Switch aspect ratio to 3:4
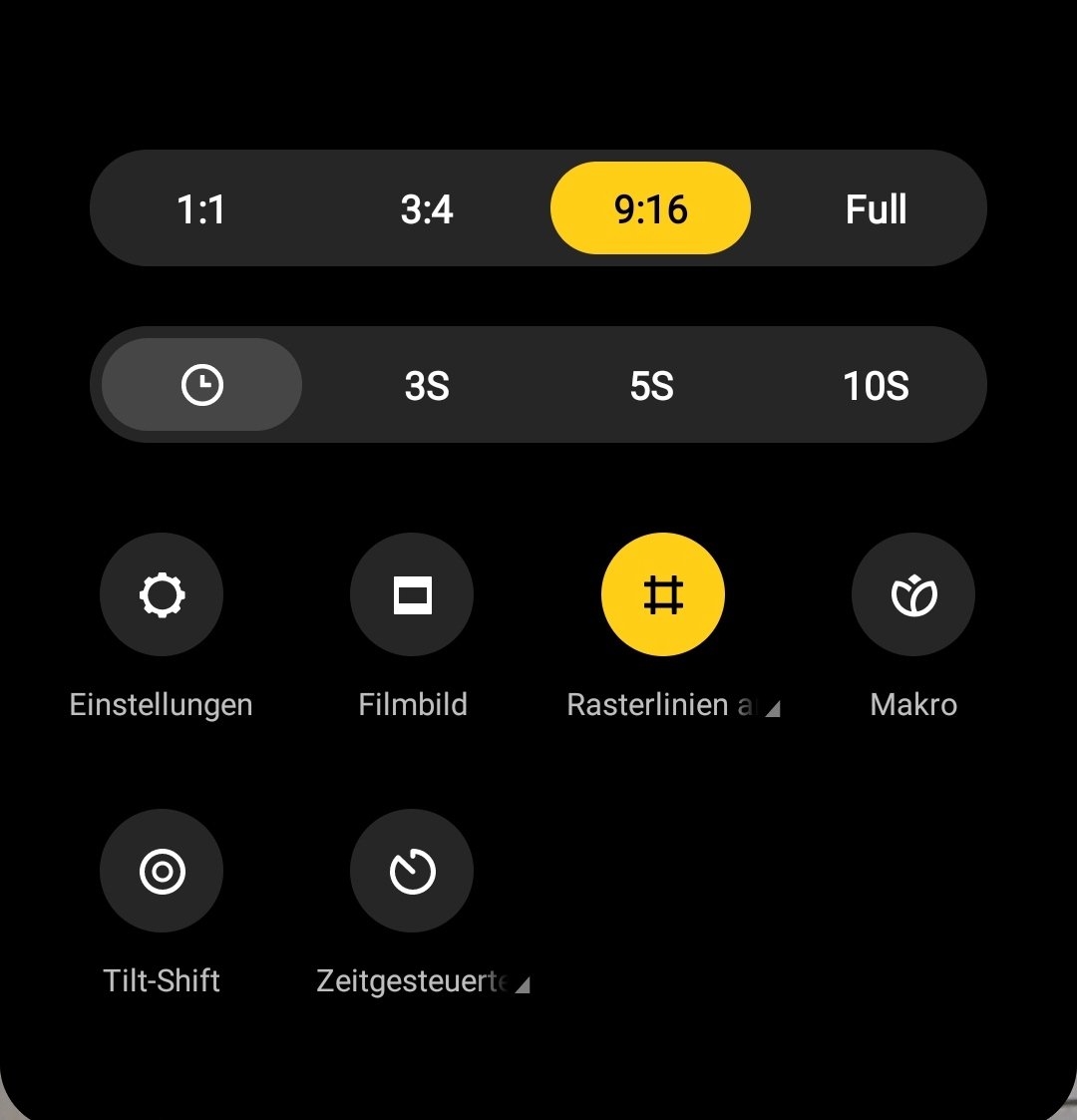 click(x=427, y=209)
